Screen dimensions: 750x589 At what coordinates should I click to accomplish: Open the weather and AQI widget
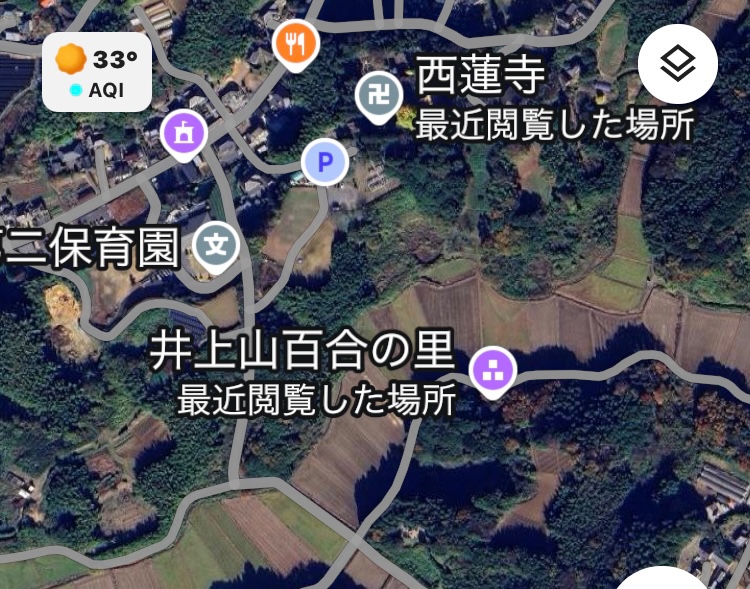[97, 72]
